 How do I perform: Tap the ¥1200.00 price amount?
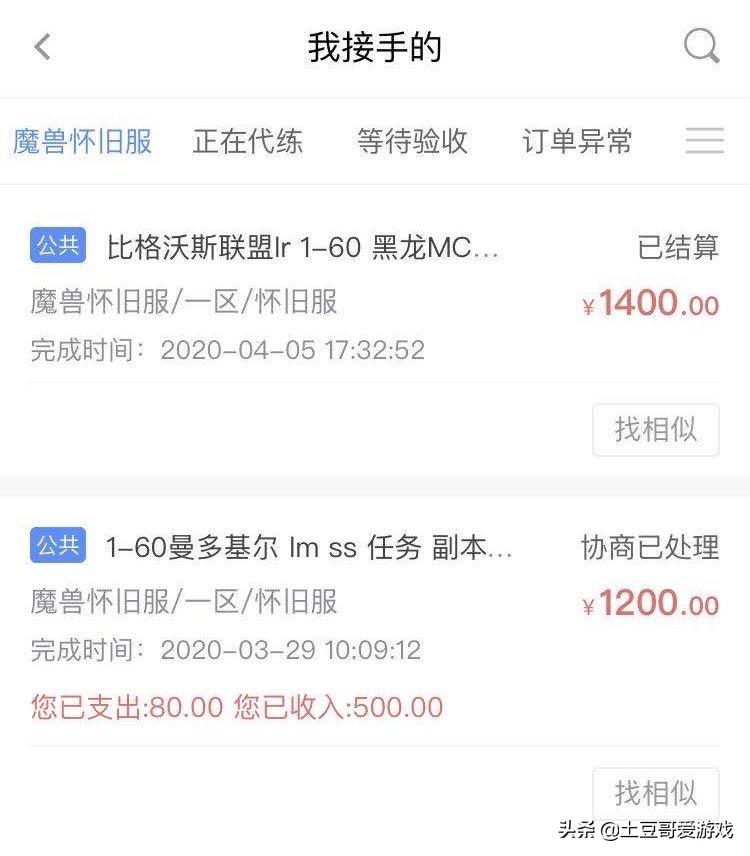coord(650,605)
